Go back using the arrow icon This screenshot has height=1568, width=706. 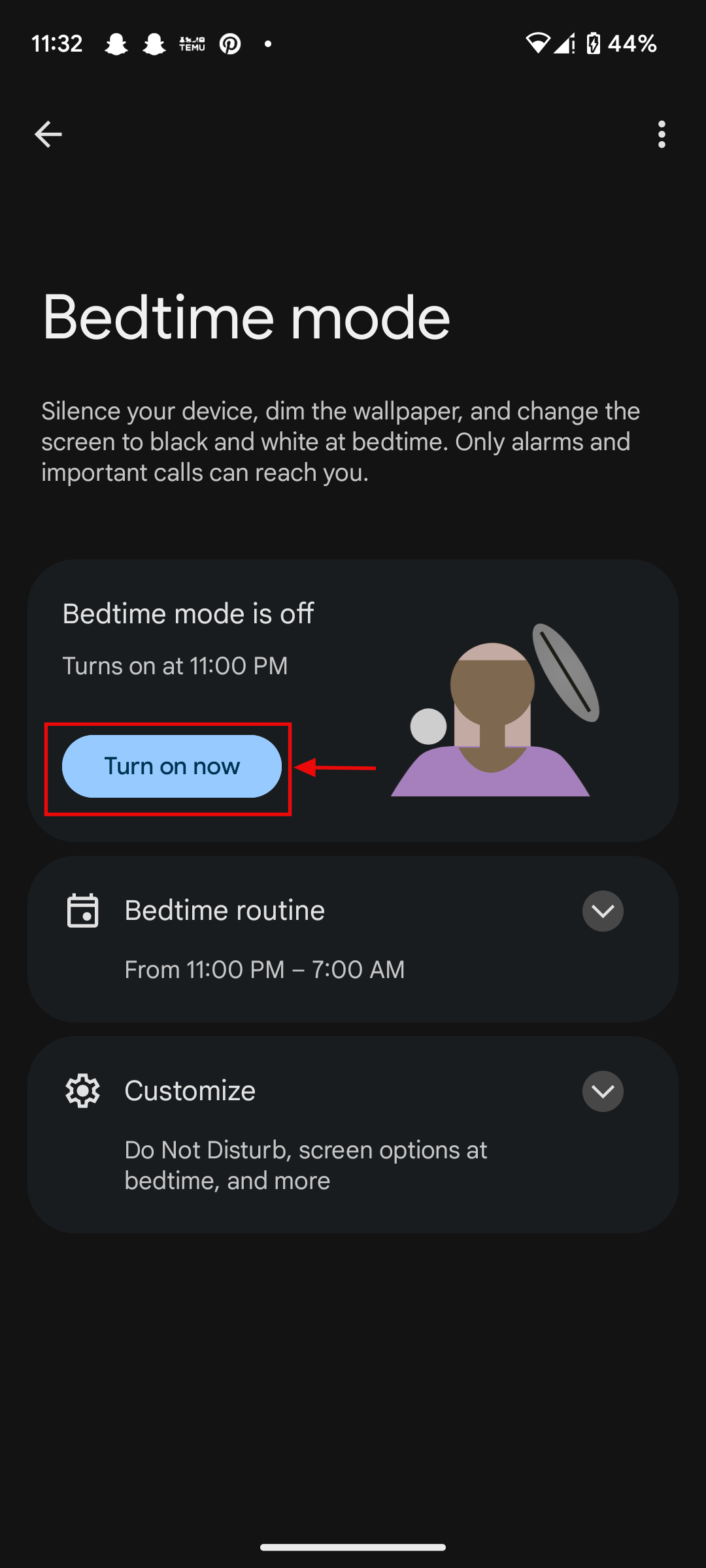coord(48,135)
